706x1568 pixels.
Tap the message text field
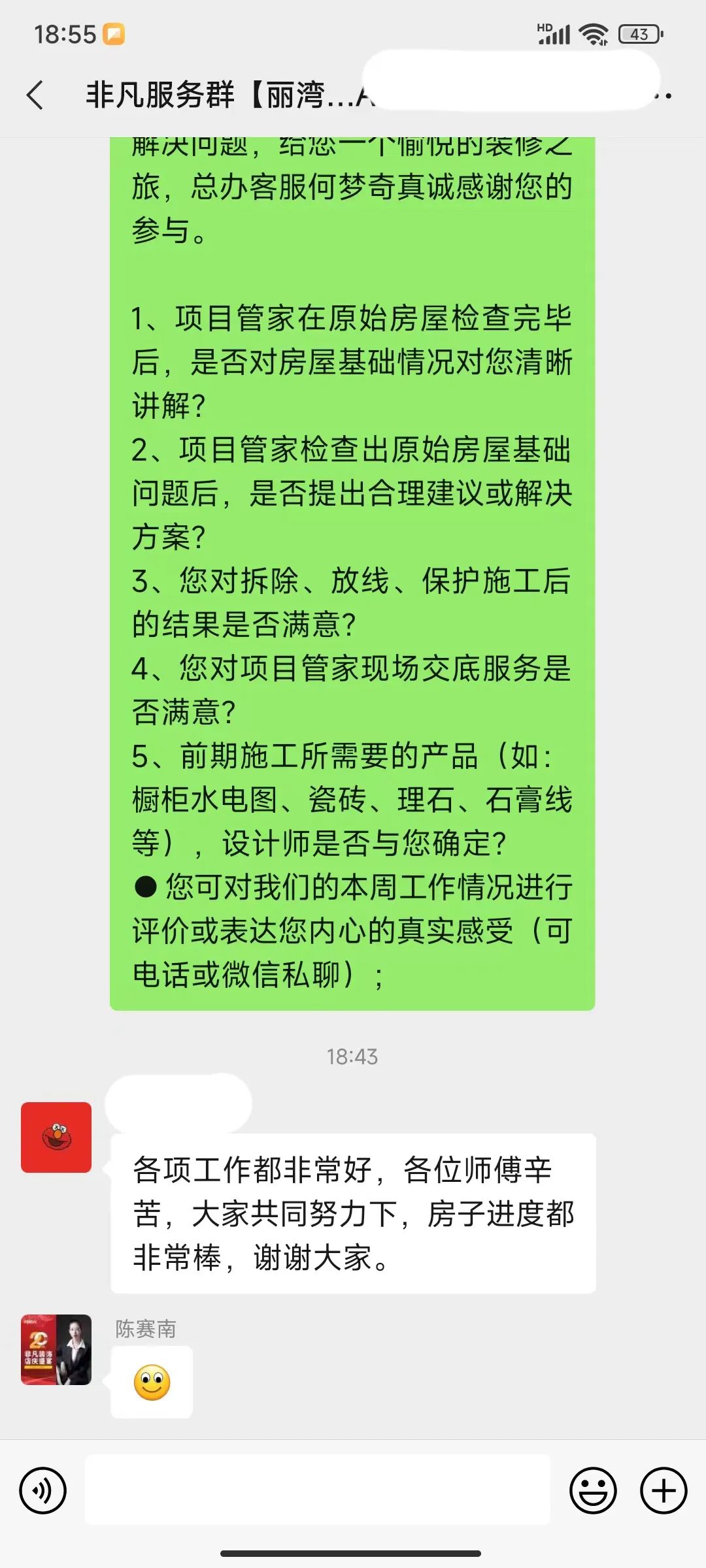318,1490
